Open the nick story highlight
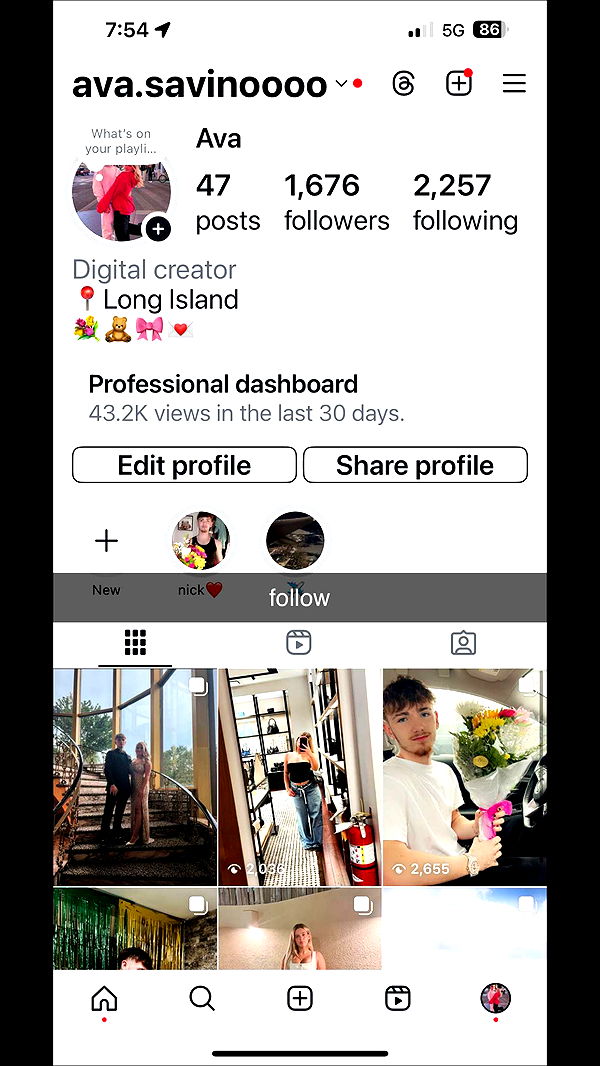Screen dimensions: 600x1066 pos(201,541)
